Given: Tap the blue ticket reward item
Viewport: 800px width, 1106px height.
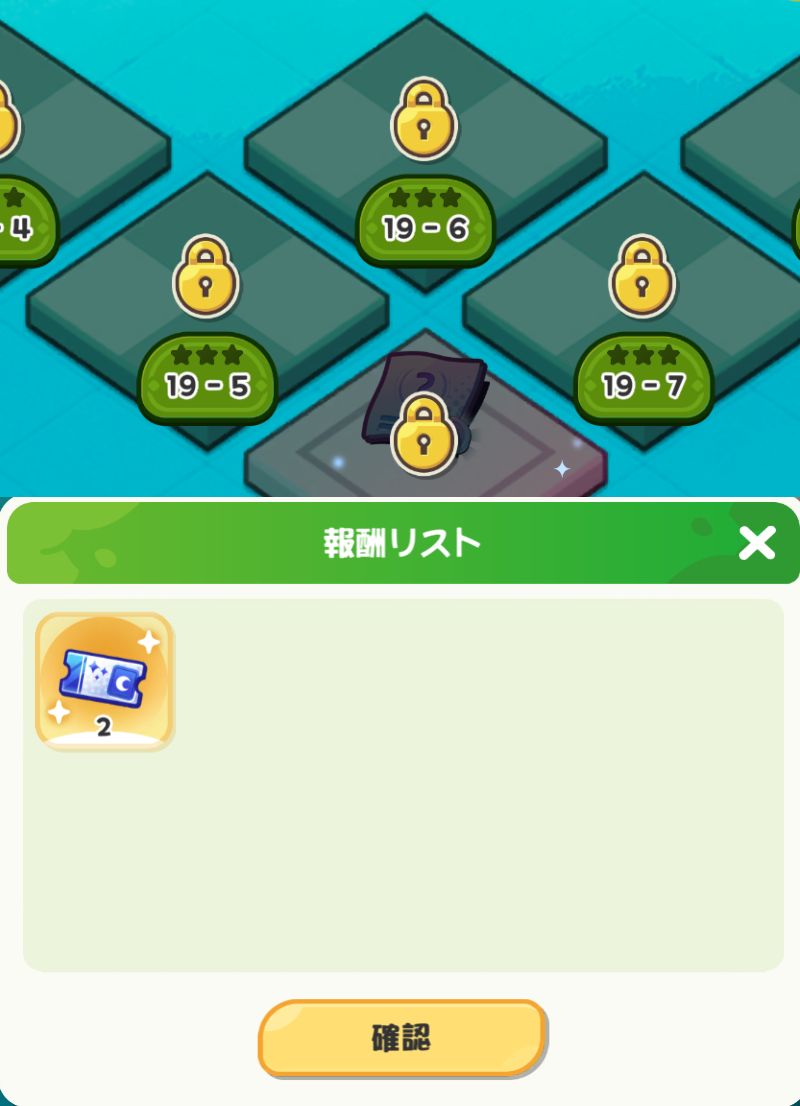Looking at the screenshot, I should tap(104, 681).
